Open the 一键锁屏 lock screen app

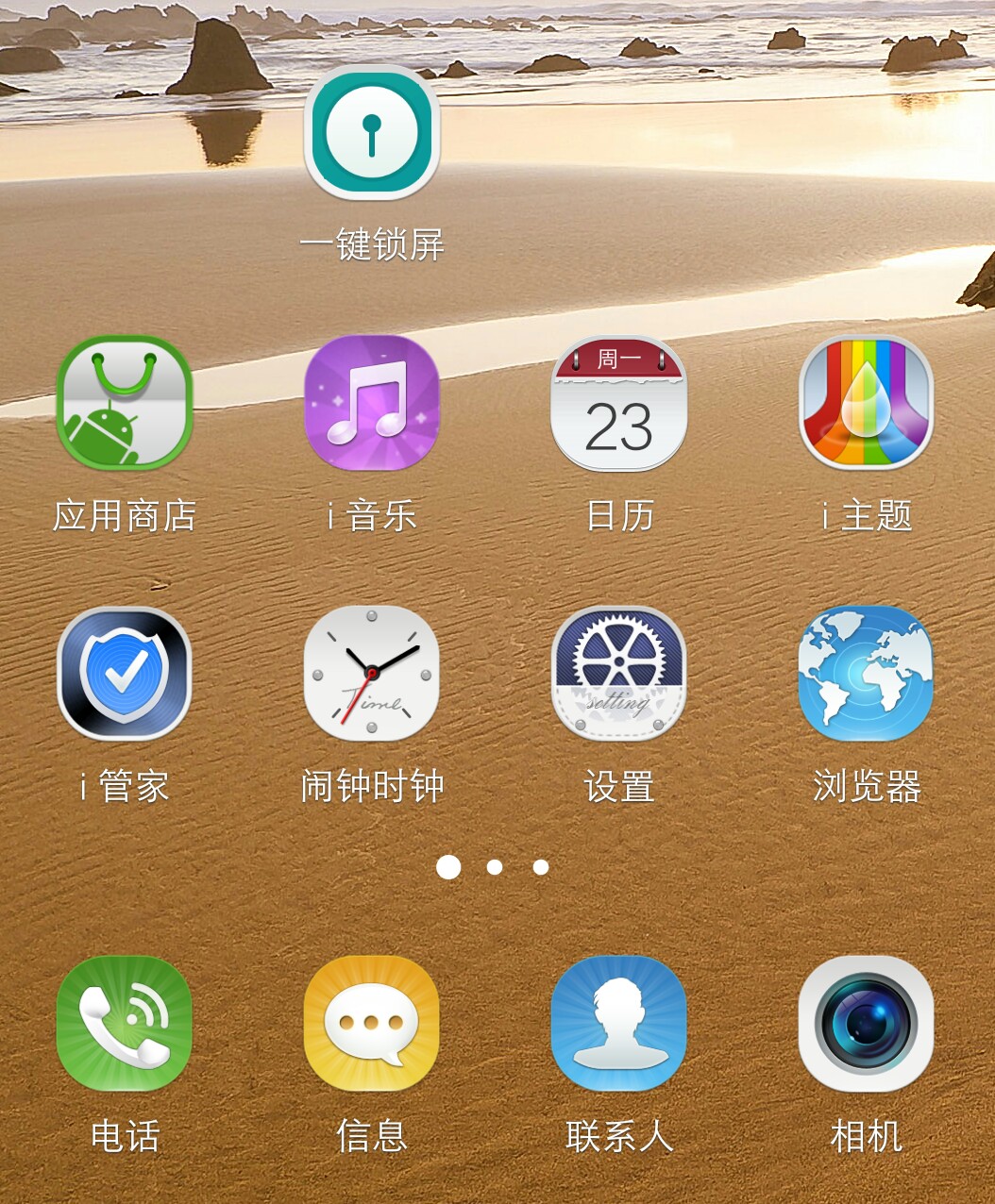(x=372, y=133)
